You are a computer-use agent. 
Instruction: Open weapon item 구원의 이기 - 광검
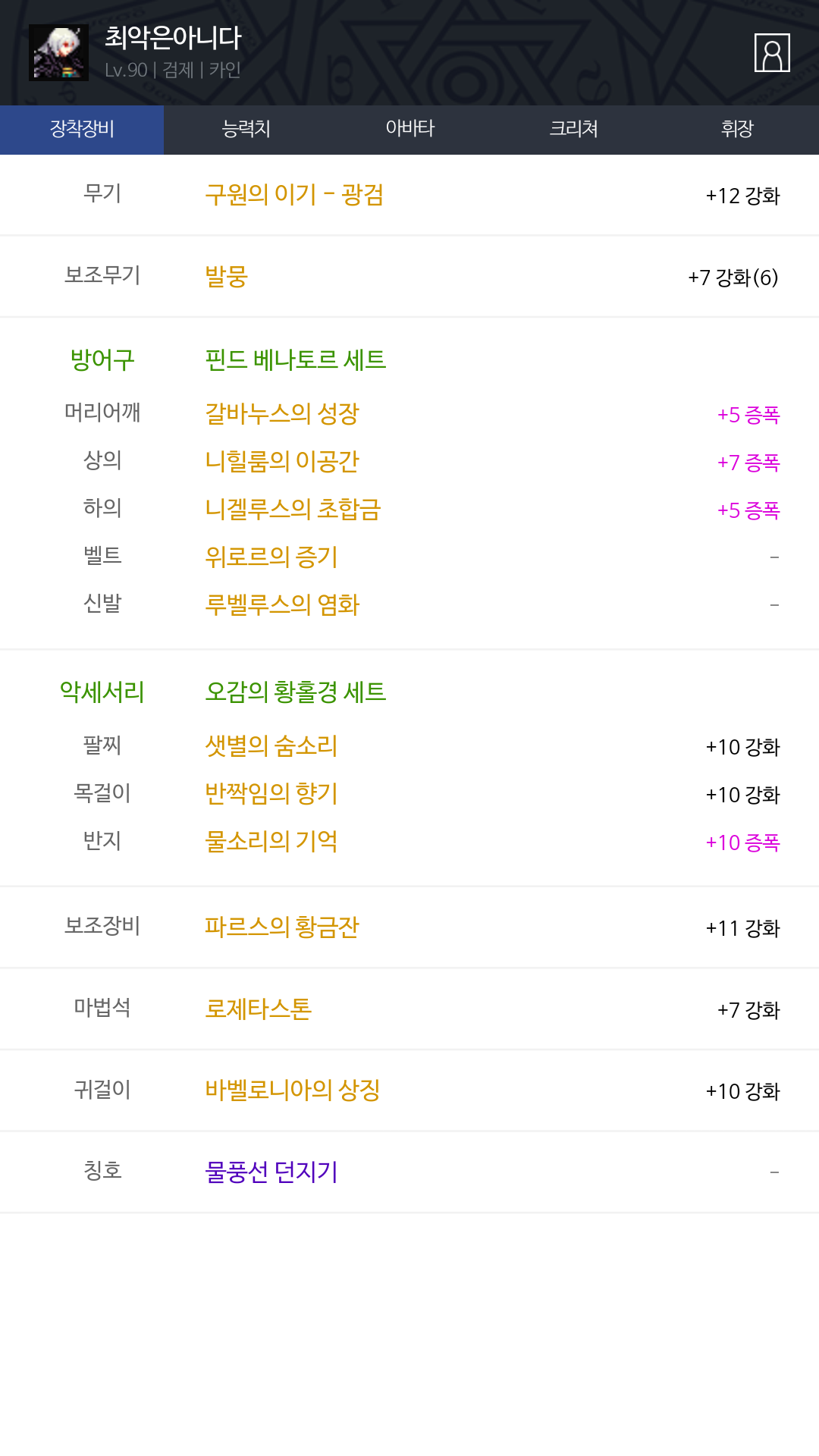pos(294,195)
